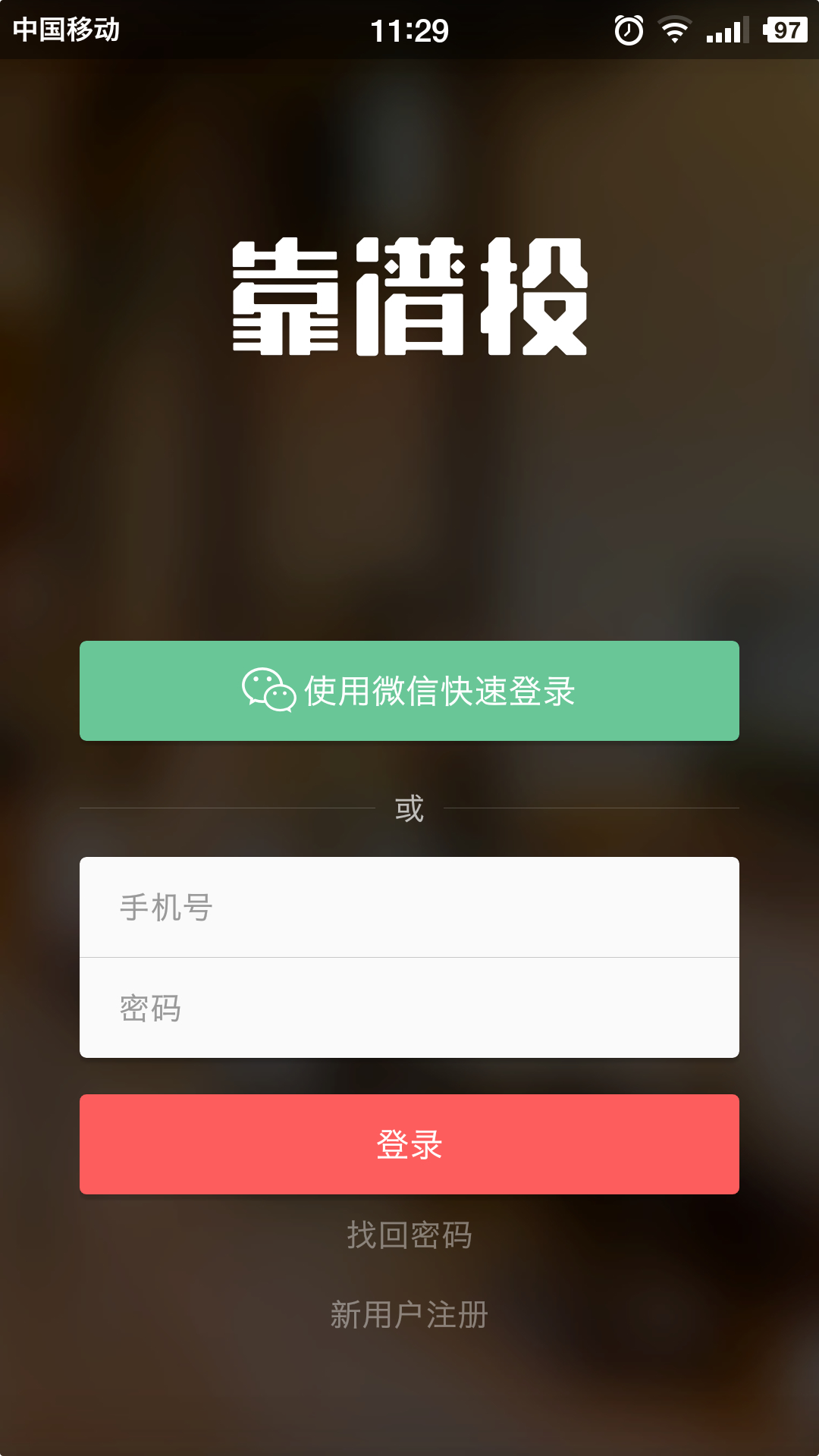Click the left divider line beside 或
The width and height of the screenshot is (819, 1456).
[x=227, y=810]
